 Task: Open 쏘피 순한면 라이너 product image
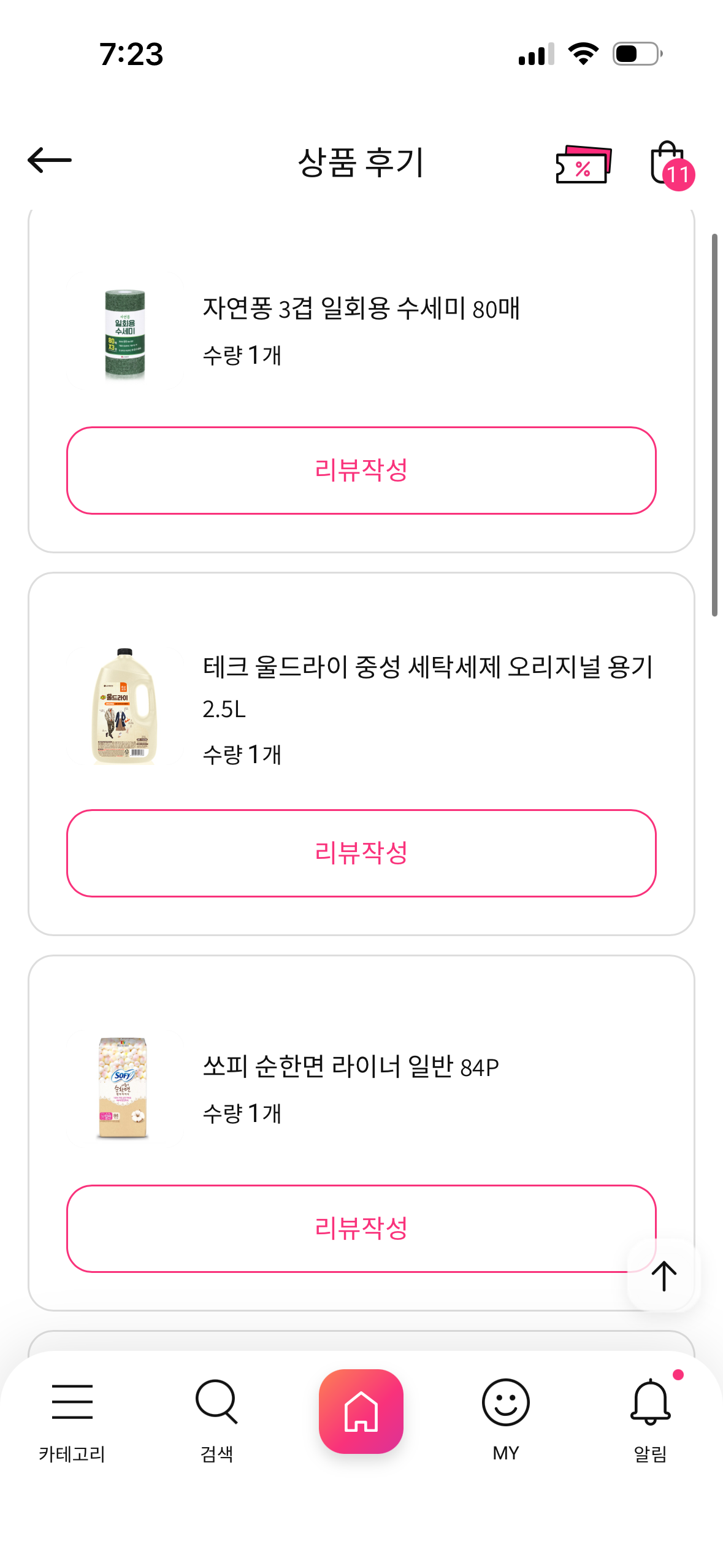(125, 1088)
